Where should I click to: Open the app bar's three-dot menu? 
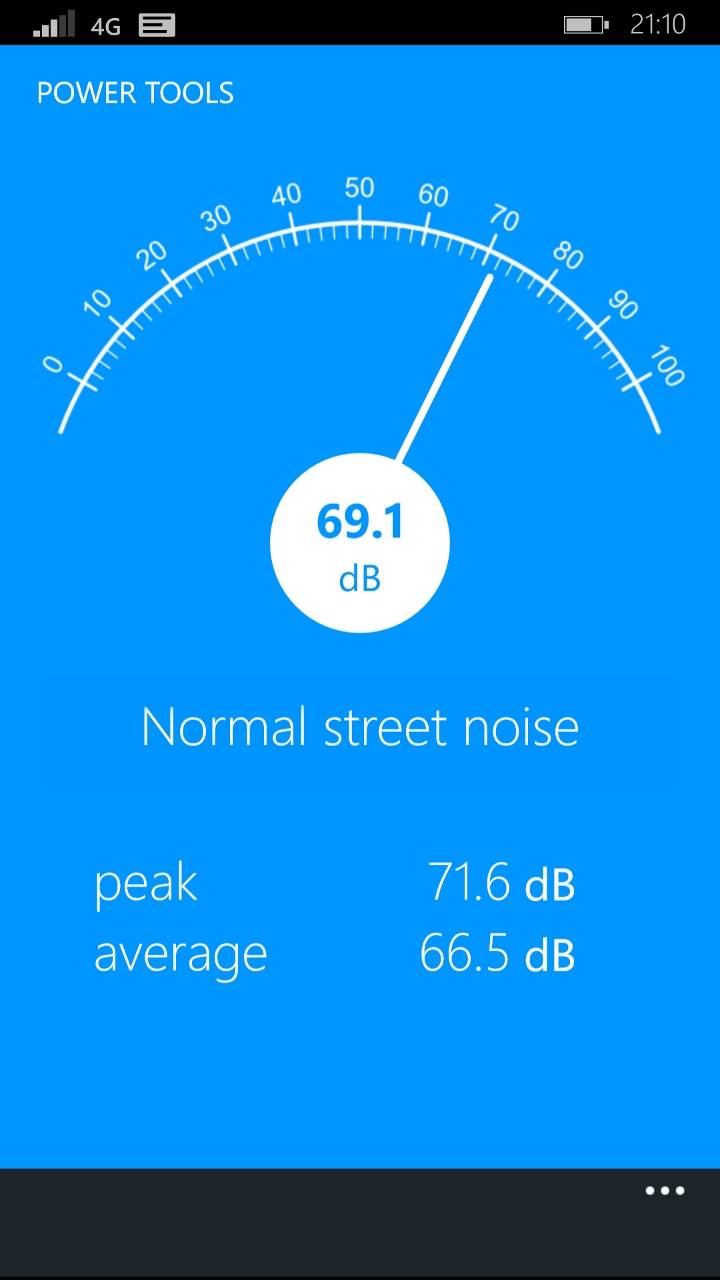click(665, 1191)
